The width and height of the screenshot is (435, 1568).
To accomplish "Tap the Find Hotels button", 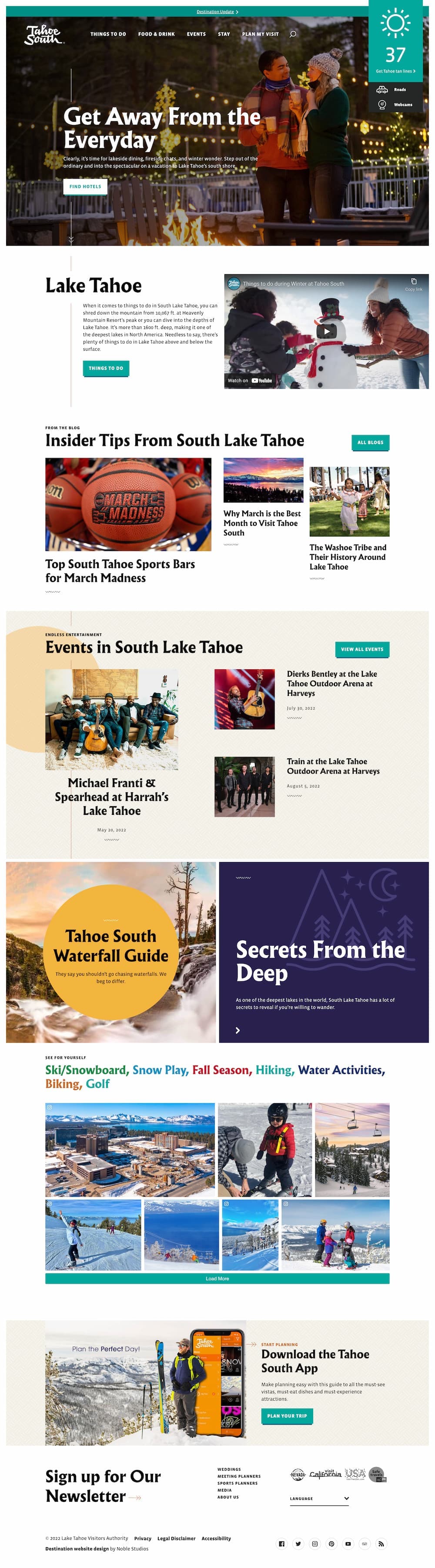I will [85, 186].
